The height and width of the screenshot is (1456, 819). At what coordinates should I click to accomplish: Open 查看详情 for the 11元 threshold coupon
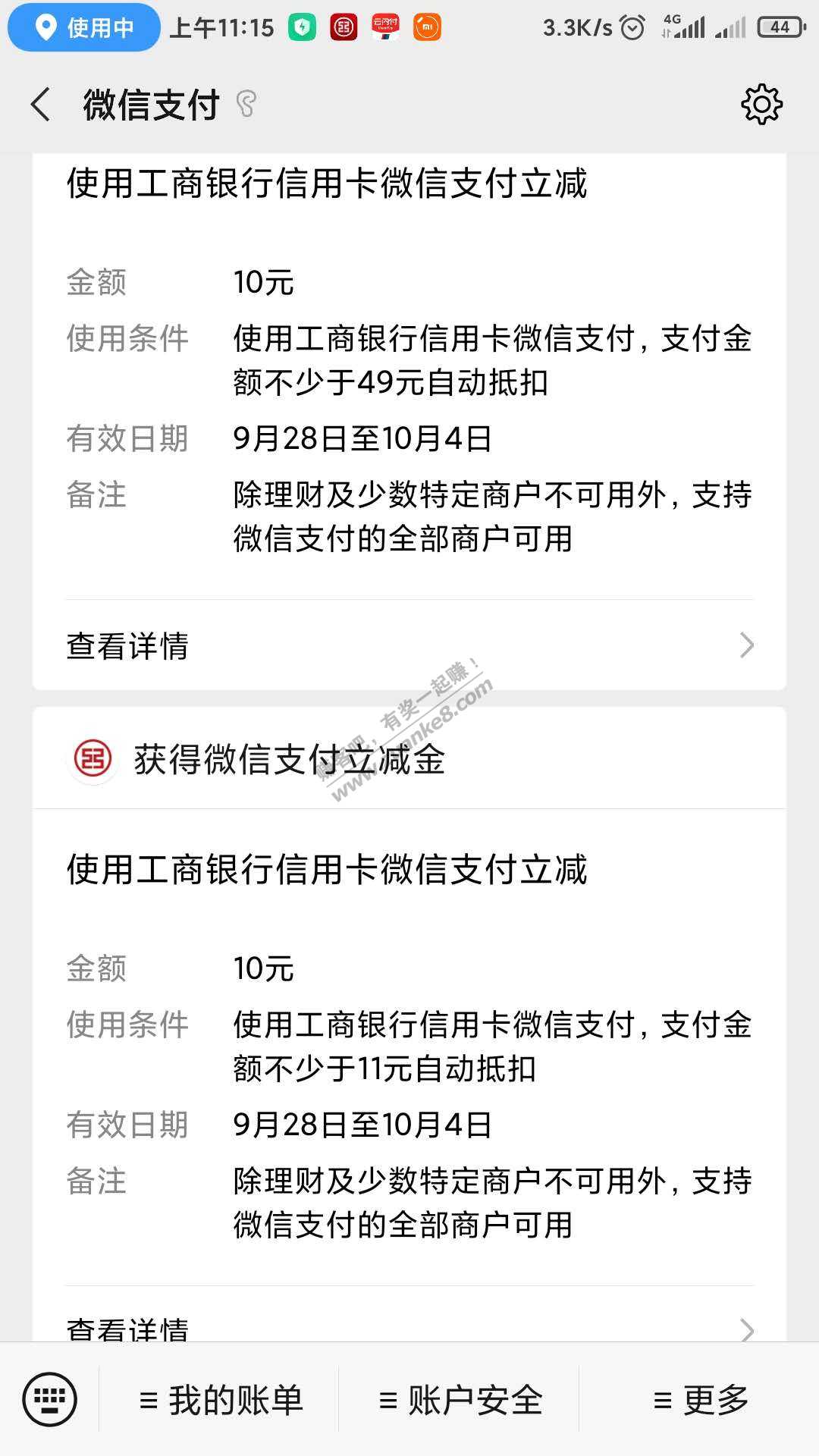pos(409,1329)
